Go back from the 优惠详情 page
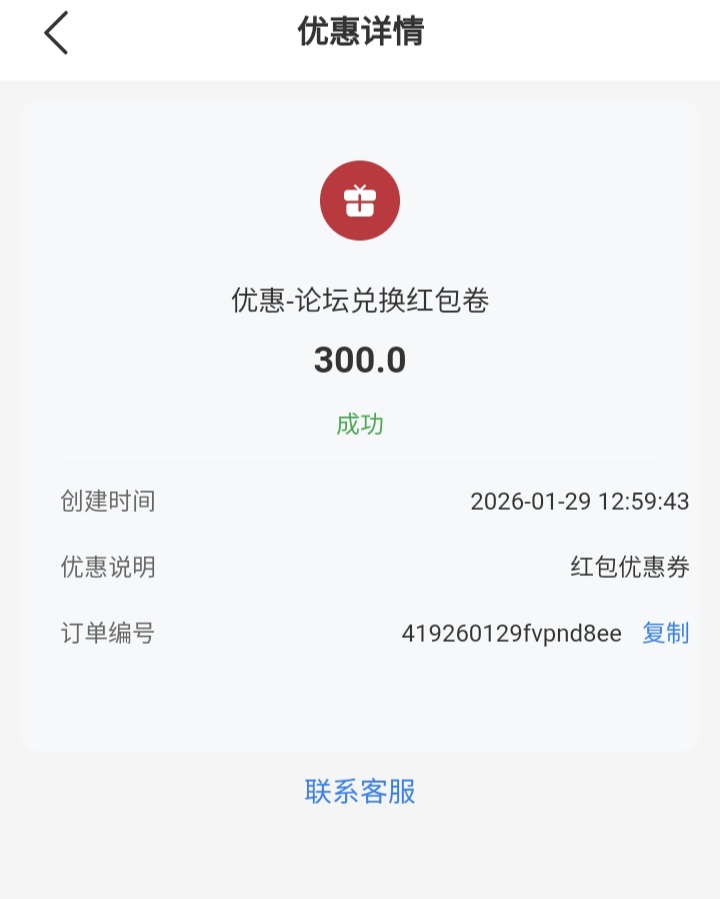Viewport: 720px width, 899px height. click(56, 33)
